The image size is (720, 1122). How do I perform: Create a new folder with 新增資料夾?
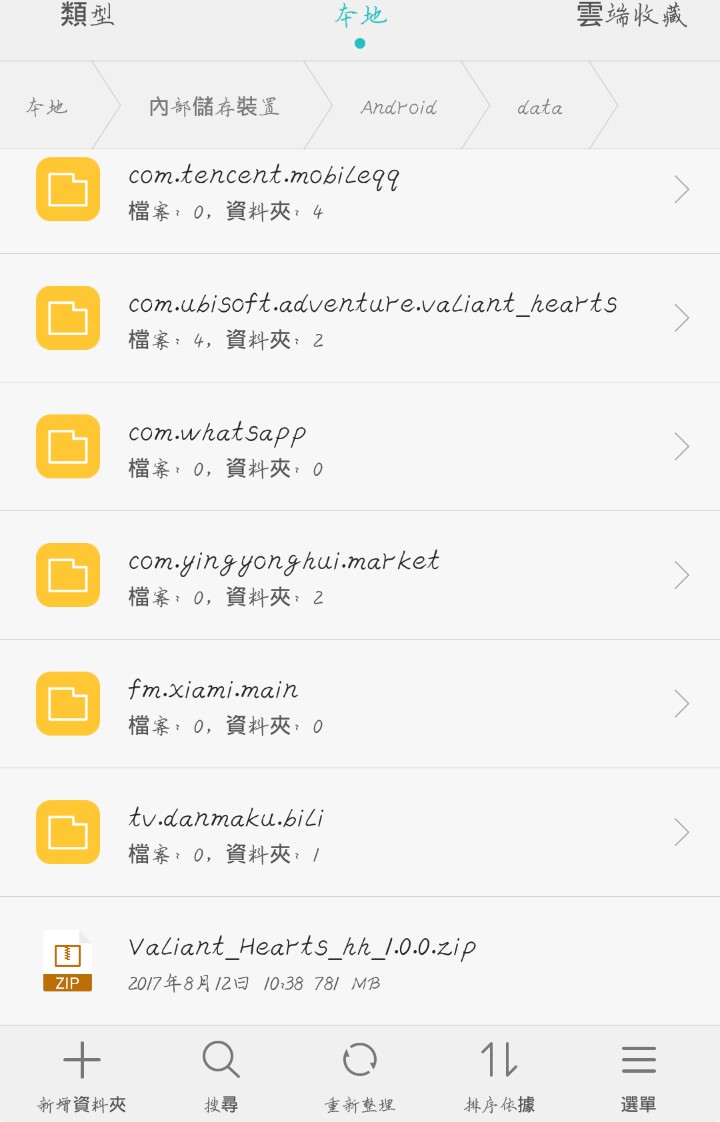82,1076
